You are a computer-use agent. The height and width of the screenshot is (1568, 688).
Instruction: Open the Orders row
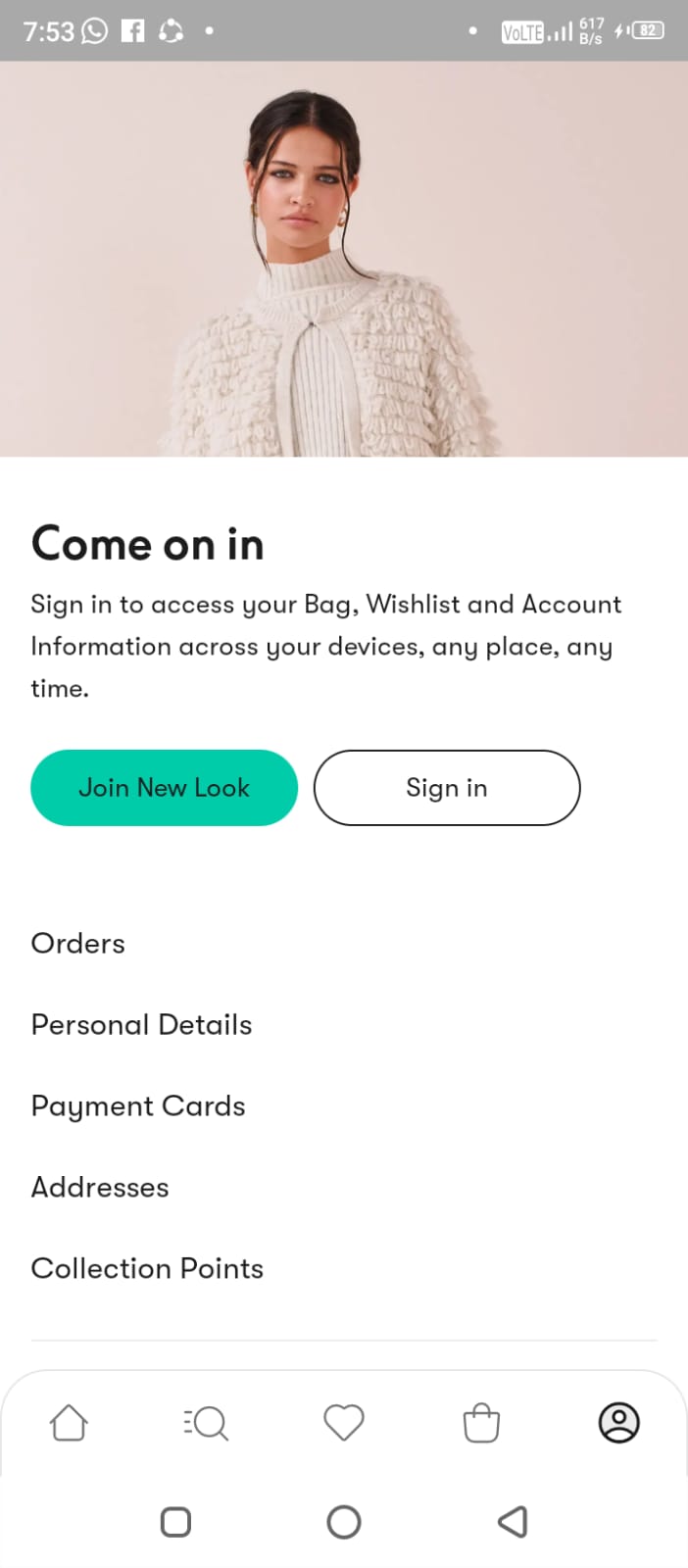(x=78, y=943)
